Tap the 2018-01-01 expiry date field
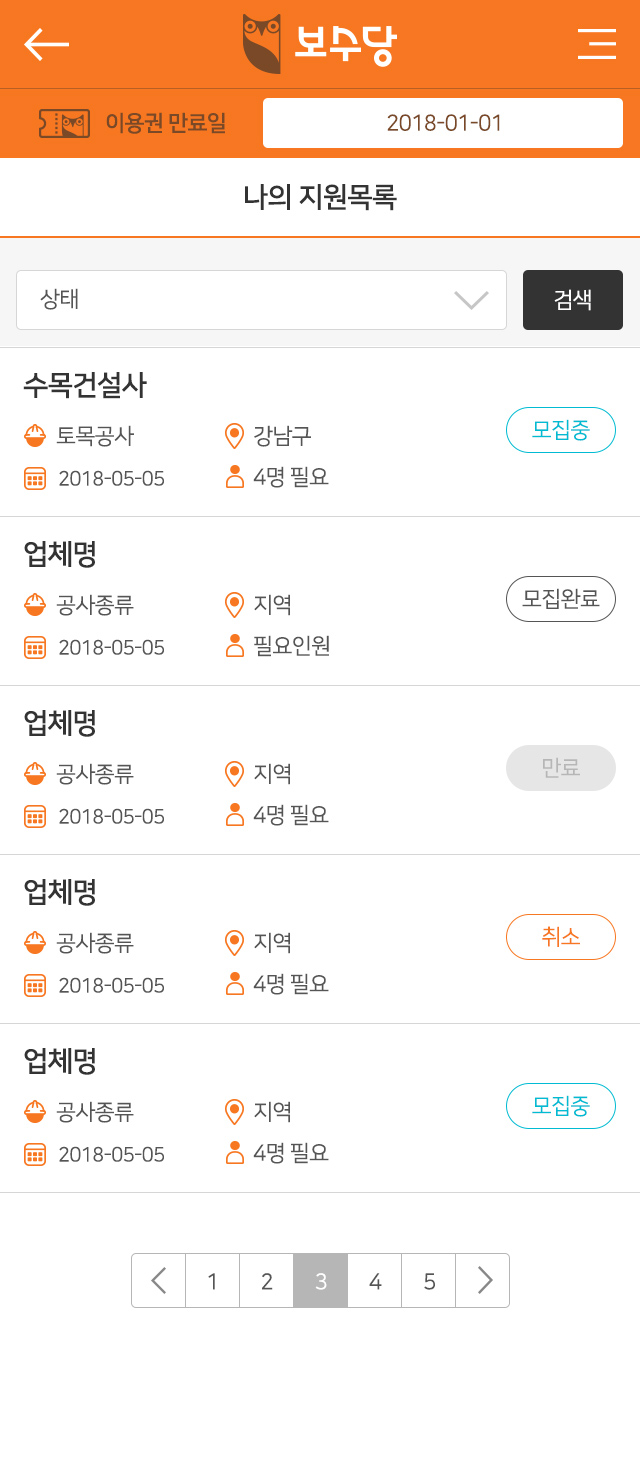 pos(443,123)
